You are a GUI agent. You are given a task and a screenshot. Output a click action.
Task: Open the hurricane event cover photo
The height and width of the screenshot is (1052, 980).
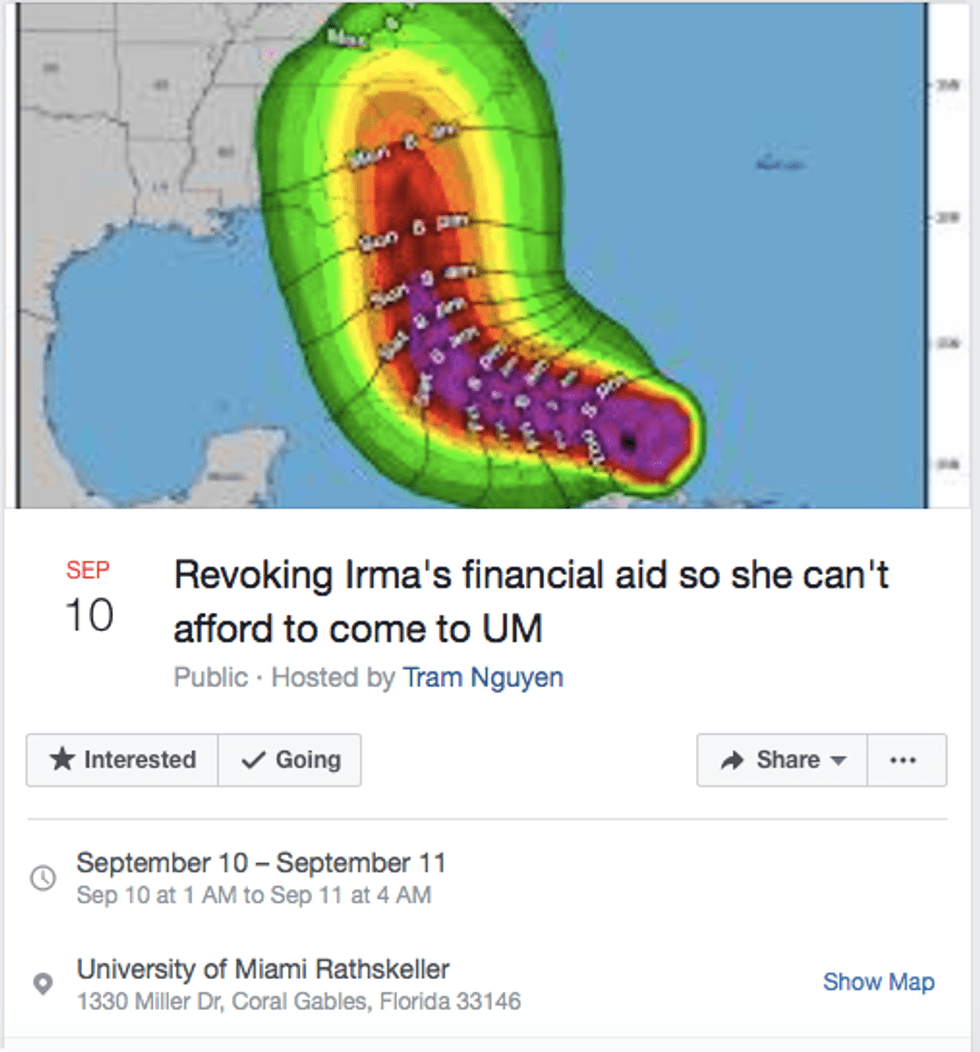pyautogui.click(x=490, y=255)
